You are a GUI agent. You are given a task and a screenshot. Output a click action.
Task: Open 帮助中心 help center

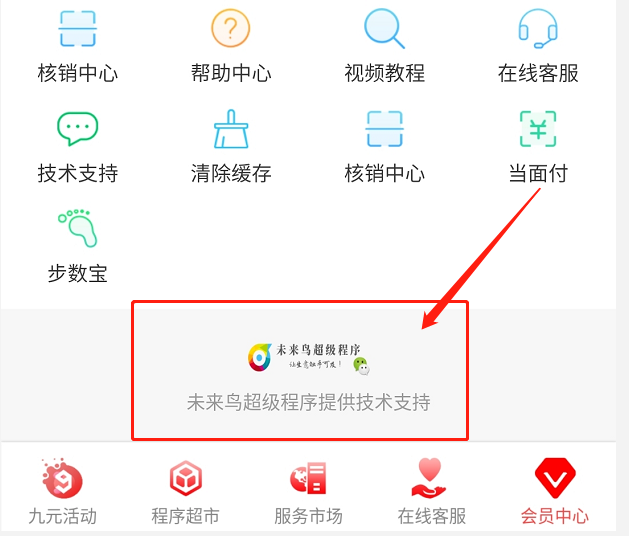click(231, 45)
